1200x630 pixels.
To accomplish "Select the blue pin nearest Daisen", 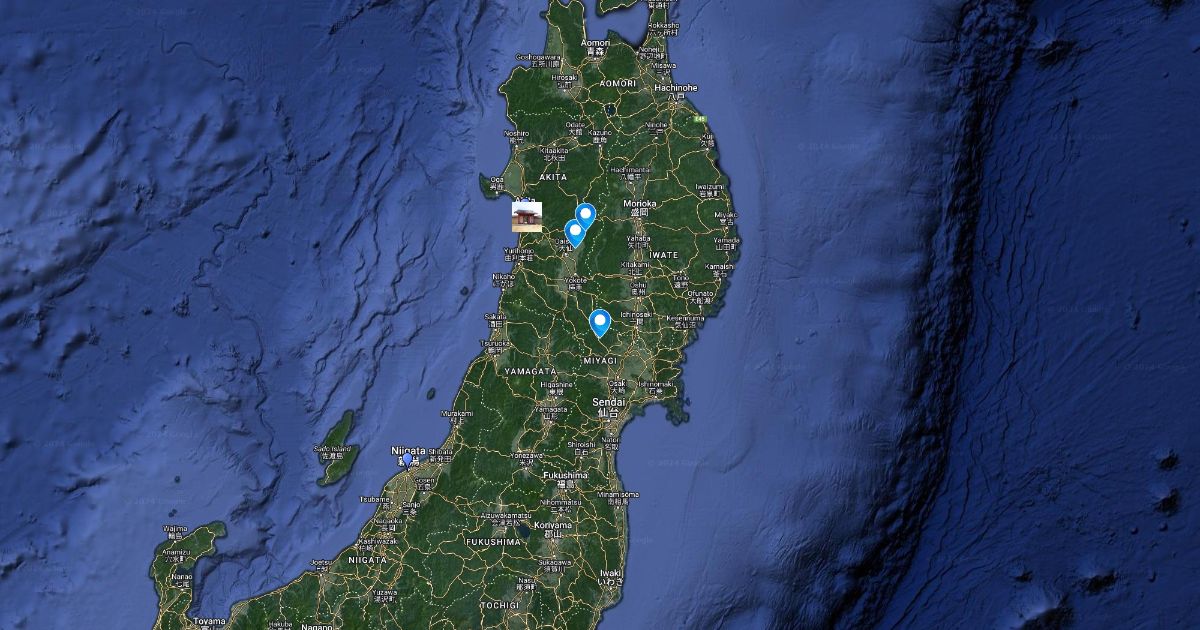I will pos(575,232).
